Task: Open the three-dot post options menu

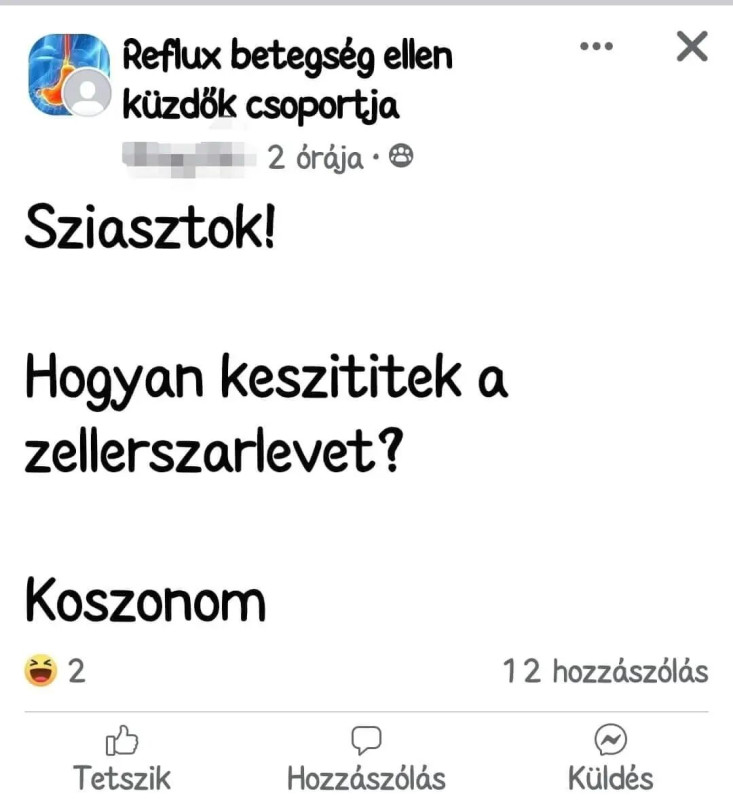Action: (597, 46)
